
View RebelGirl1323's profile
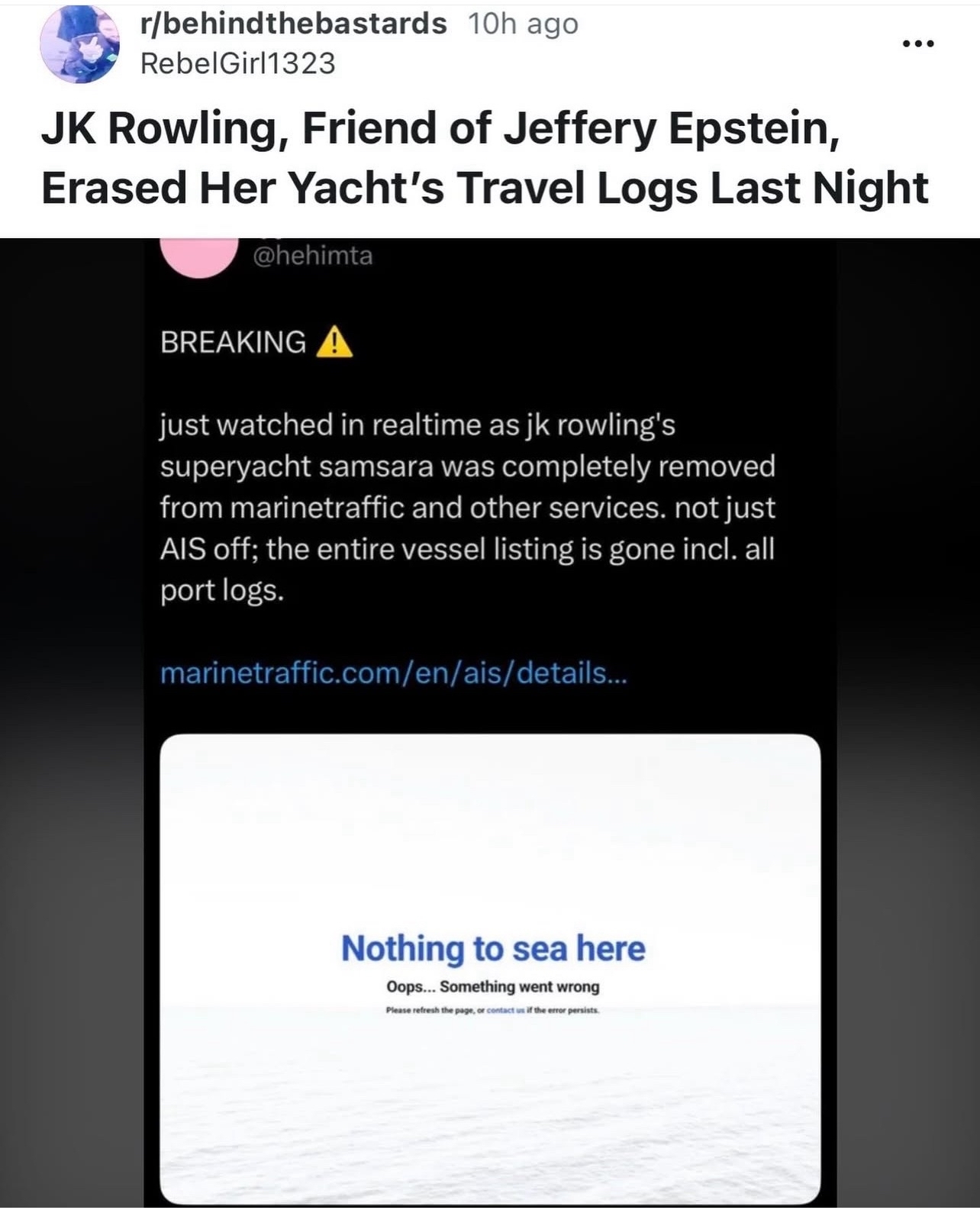tap(237, 63)
